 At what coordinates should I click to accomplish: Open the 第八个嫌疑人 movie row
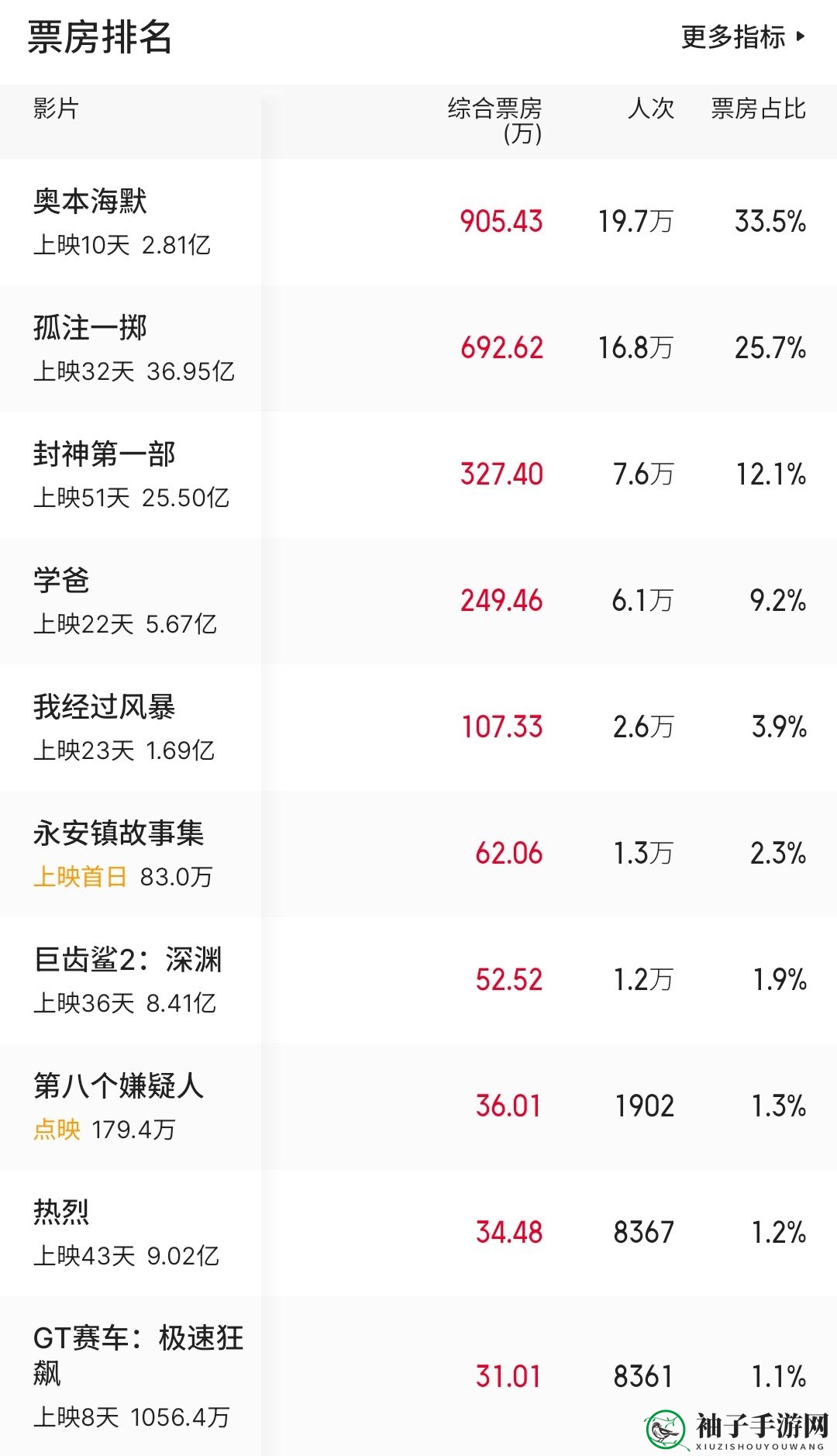[x=418, y=1106]
